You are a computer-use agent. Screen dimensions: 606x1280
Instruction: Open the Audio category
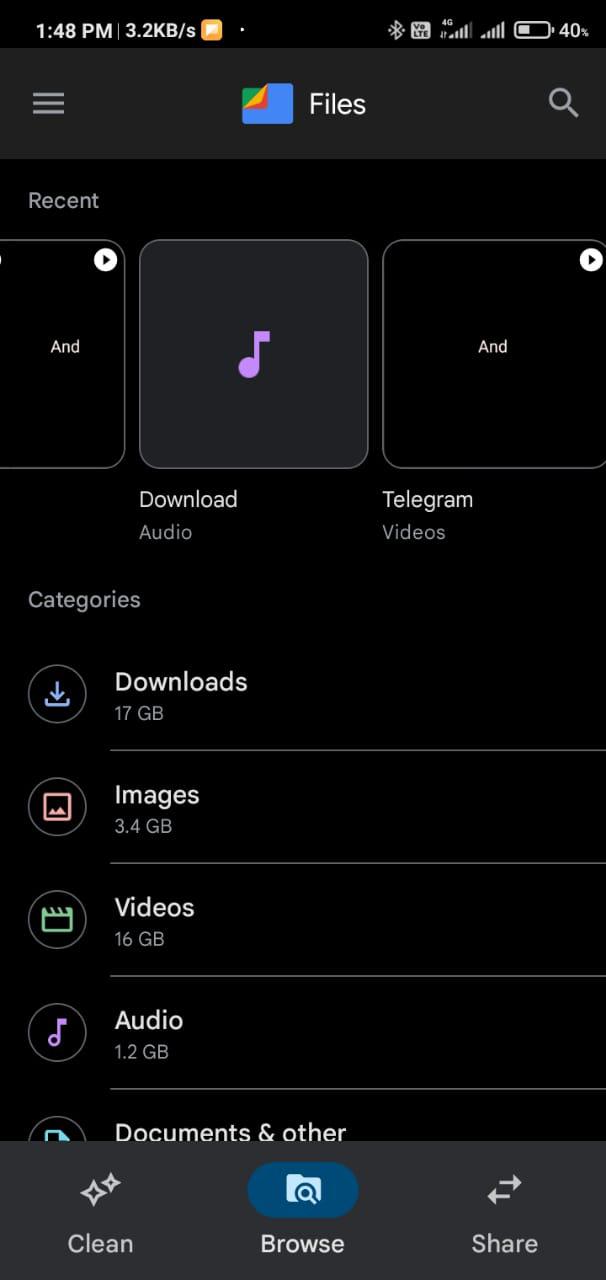point(149,1033)
